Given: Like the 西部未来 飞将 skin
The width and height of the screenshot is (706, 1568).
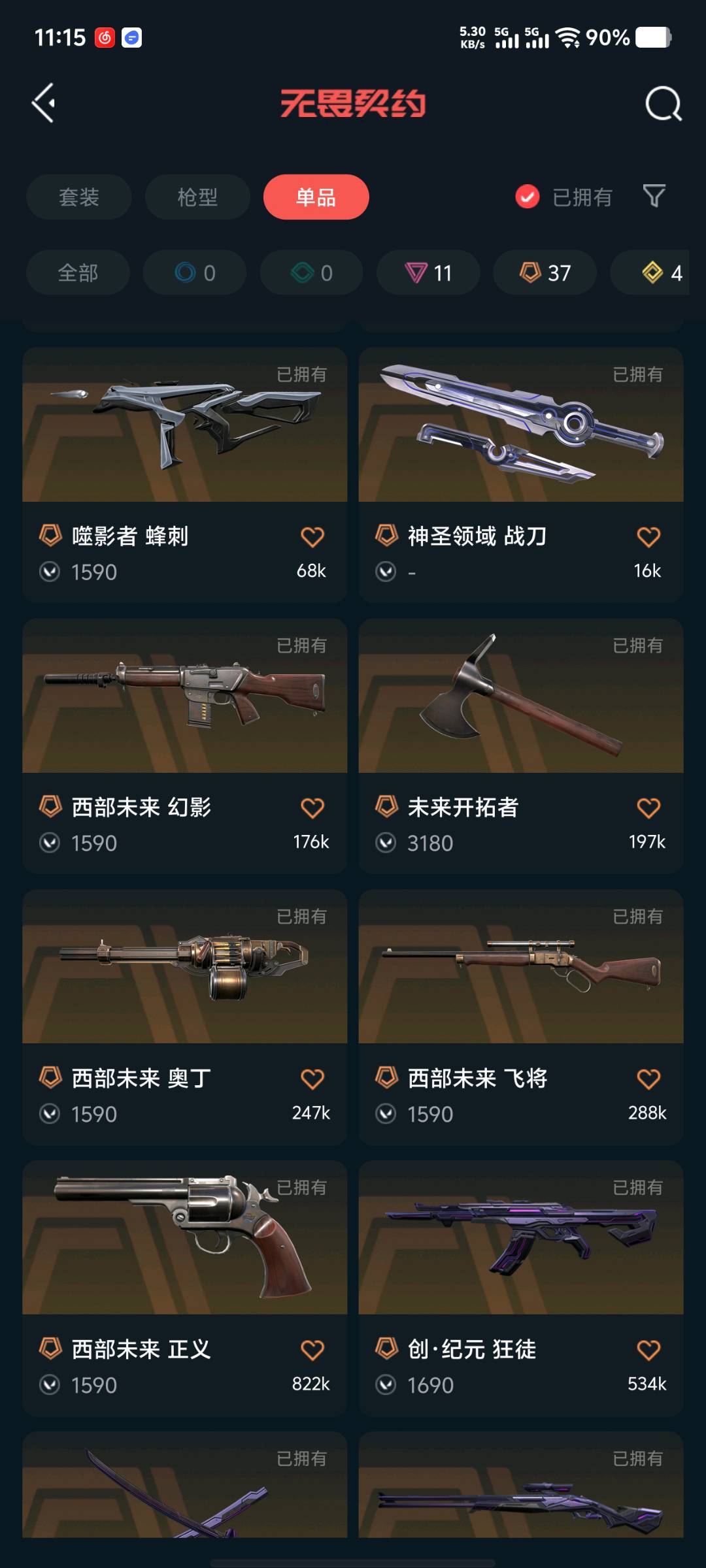Looking at the screenshot, I should (x=648, y=1079).
